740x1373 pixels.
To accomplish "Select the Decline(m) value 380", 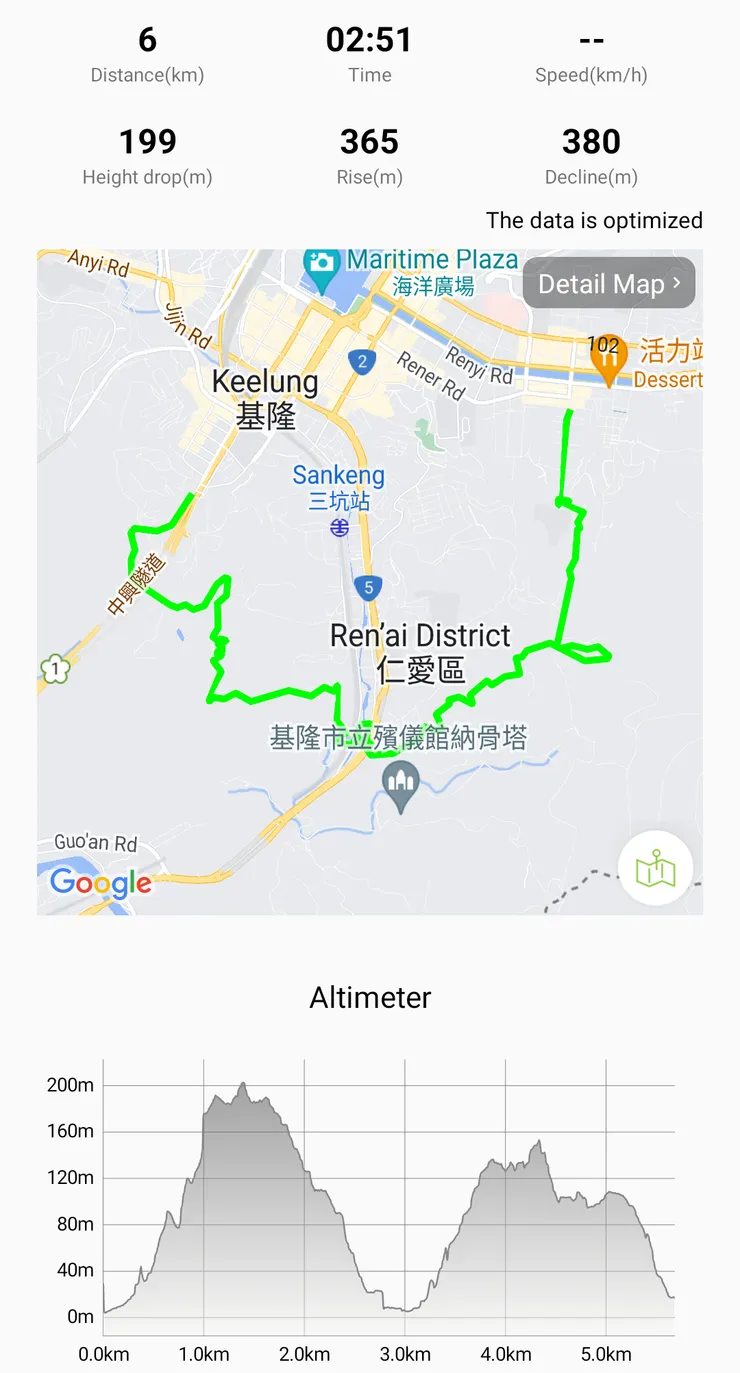I will pos(591,142).
